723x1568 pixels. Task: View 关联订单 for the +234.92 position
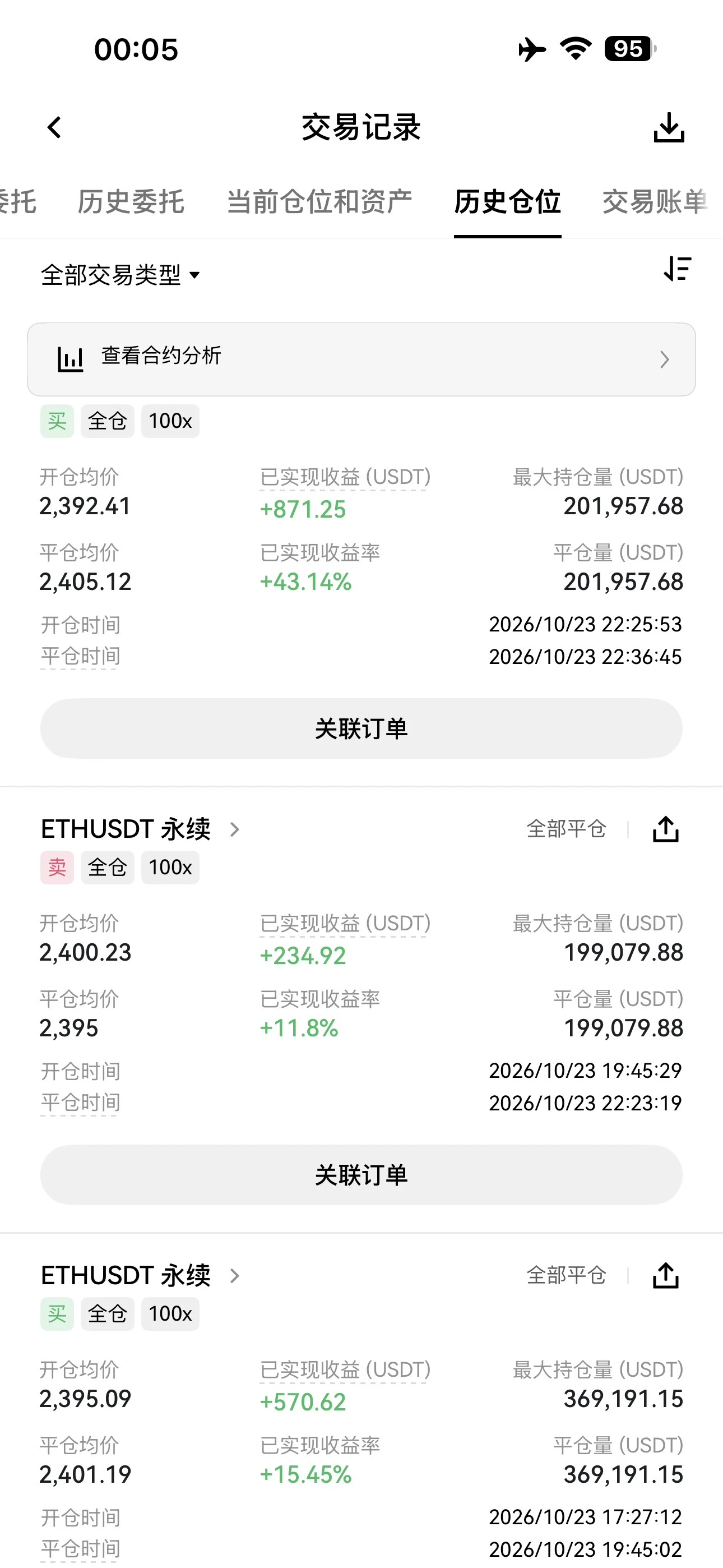(361, 1175)
